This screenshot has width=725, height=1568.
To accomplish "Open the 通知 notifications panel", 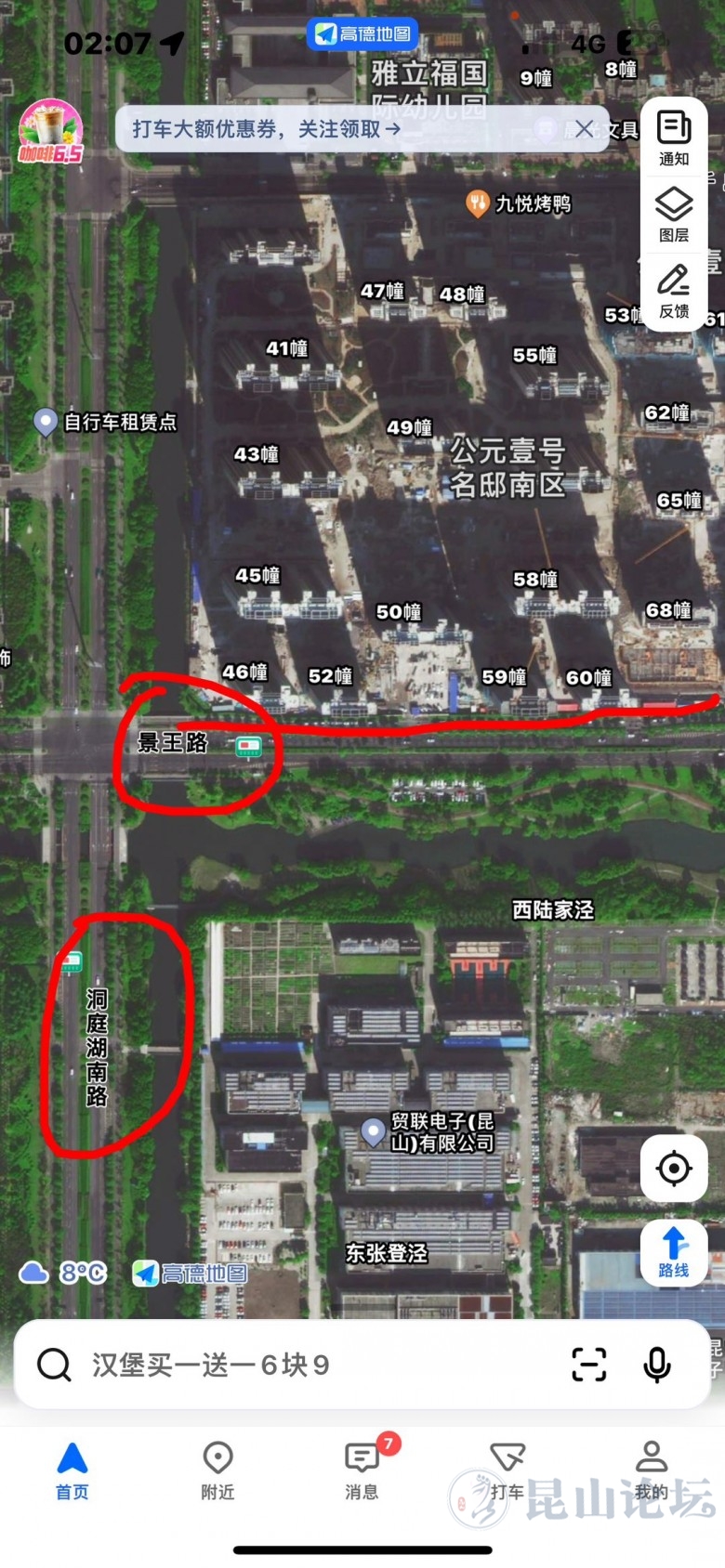I will pos(674,137).
